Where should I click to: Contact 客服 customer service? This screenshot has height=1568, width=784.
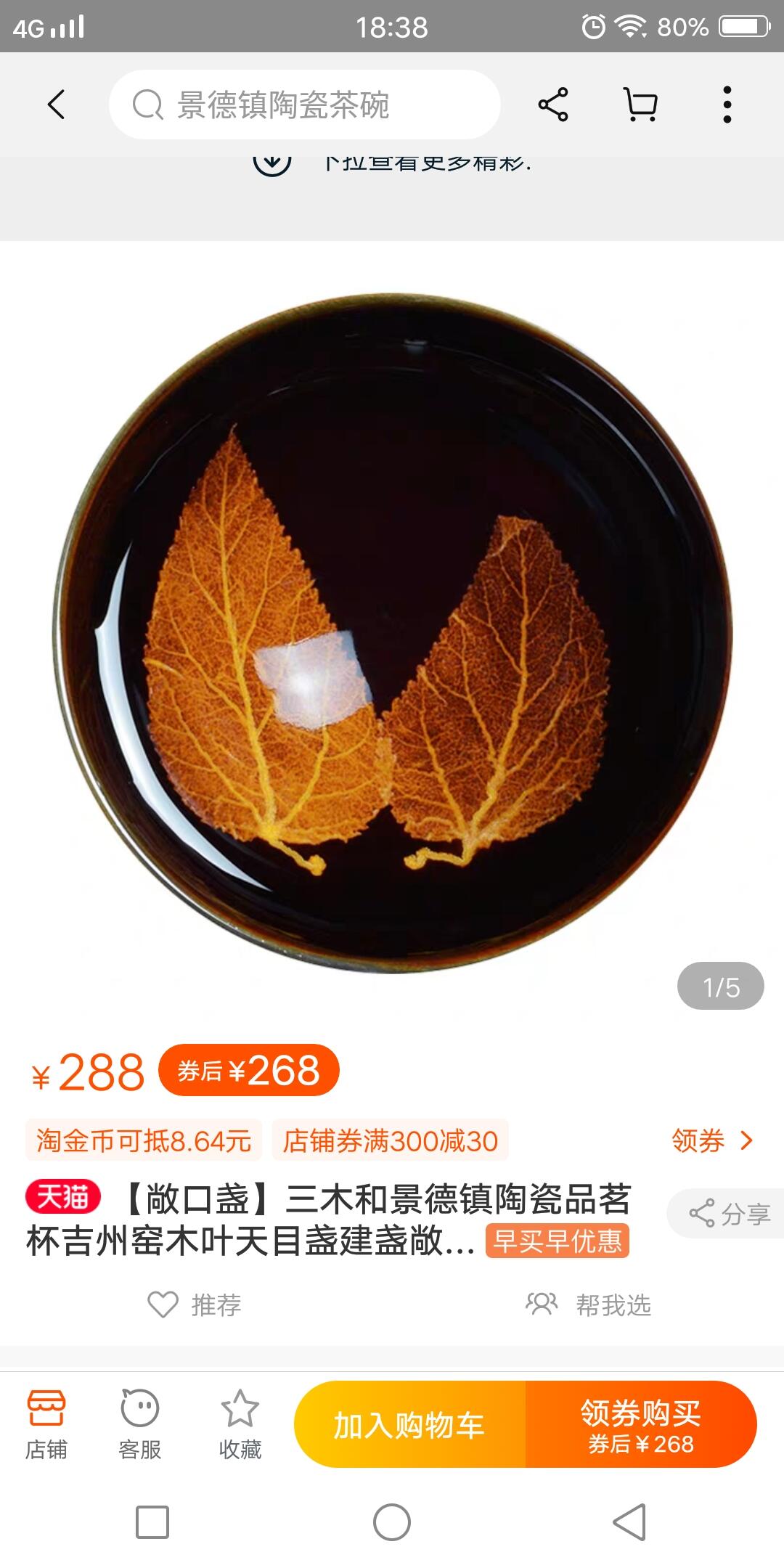coord(139,1424)
